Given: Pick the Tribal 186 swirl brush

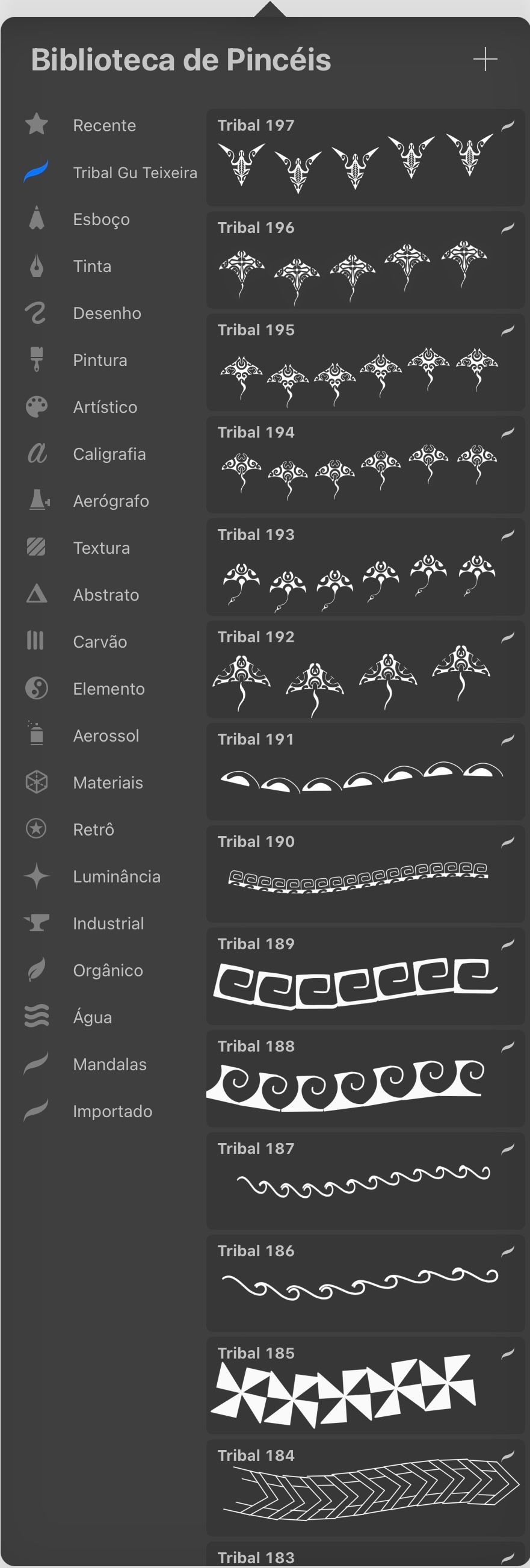Looking at the screenshot, I should (365, 1283).
